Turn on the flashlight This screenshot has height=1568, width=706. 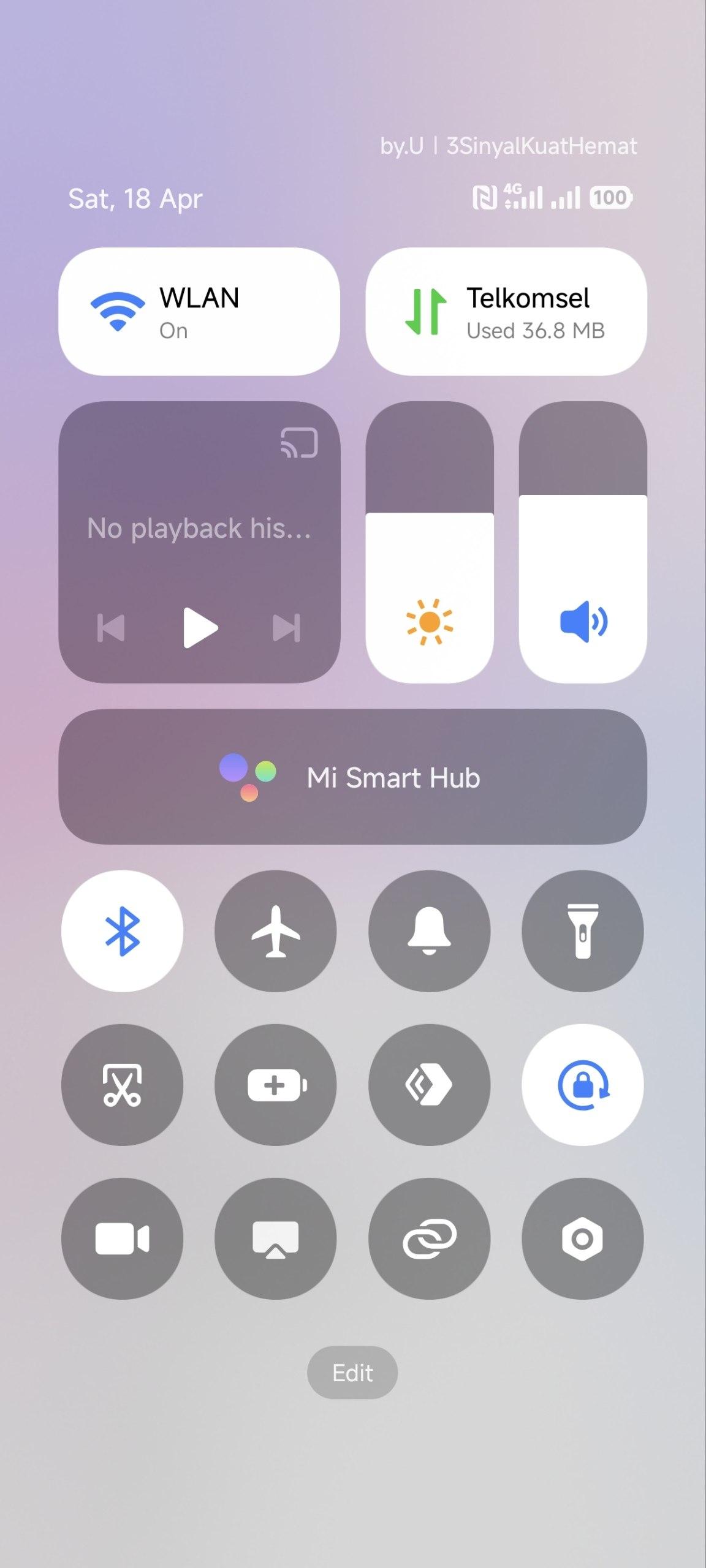(x=582, y=931)
